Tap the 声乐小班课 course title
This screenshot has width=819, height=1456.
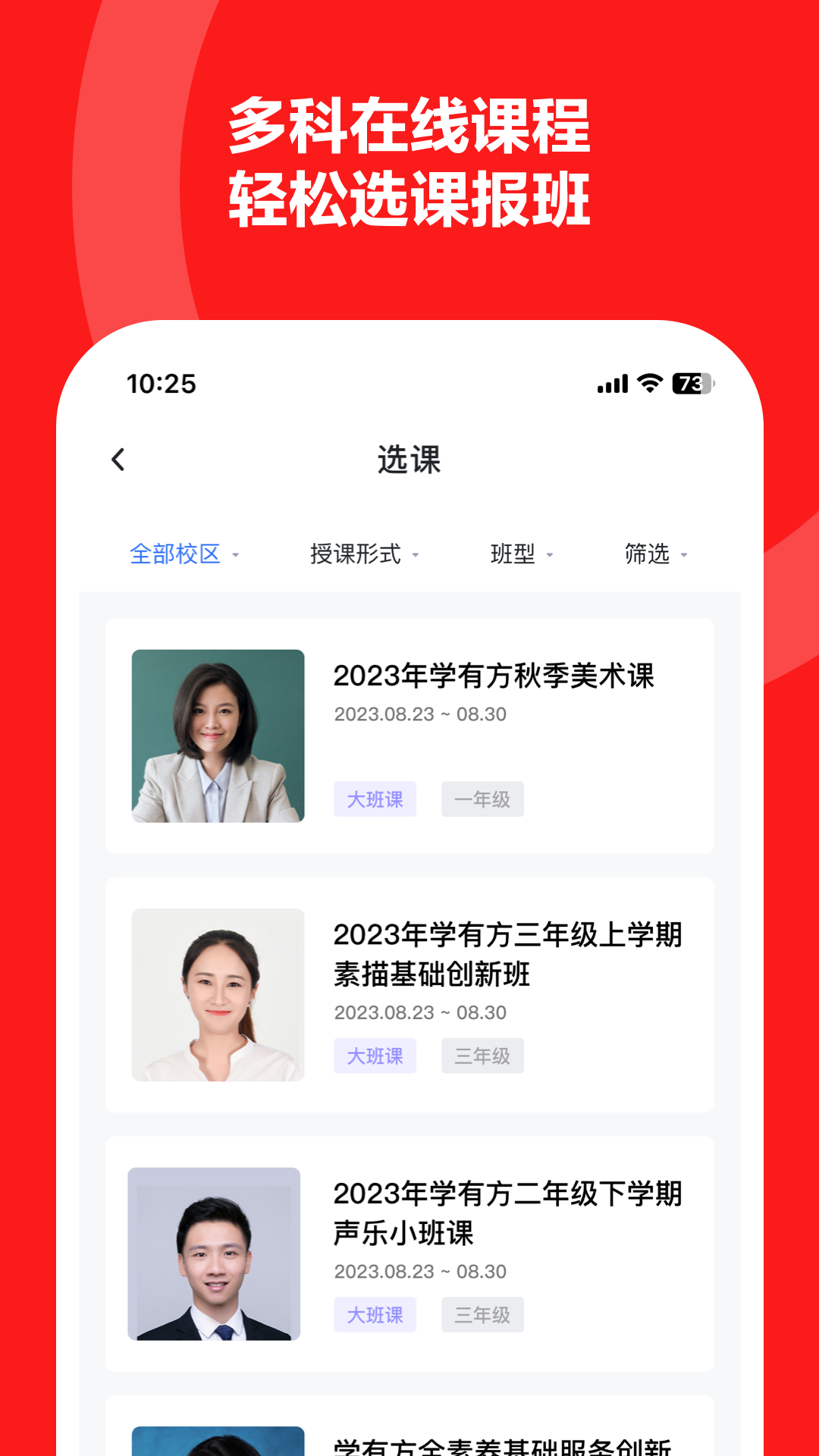click(x=406, y=1234)
